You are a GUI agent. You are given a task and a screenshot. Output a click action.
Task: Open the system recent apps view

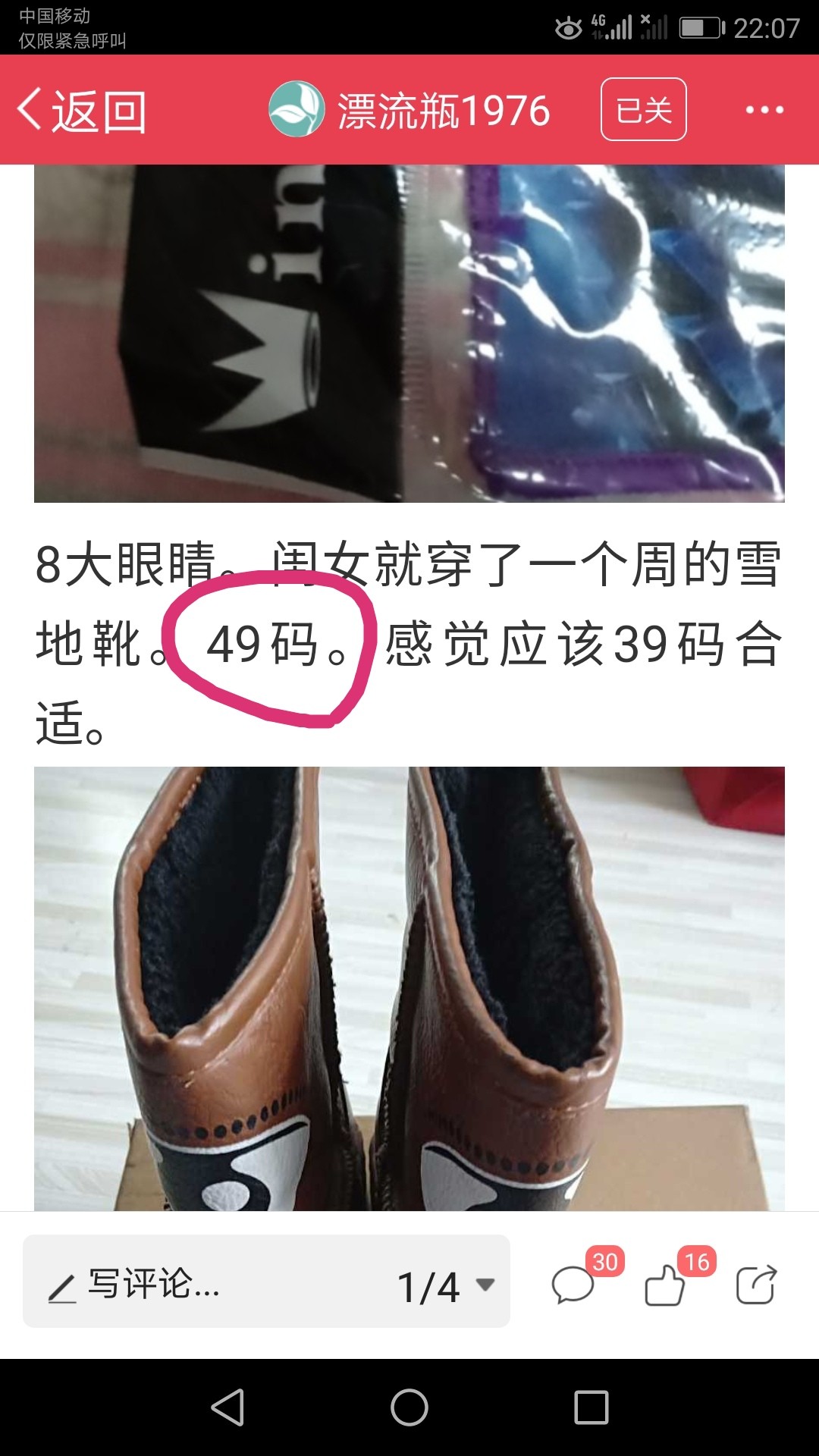[x=591, y=1407]
